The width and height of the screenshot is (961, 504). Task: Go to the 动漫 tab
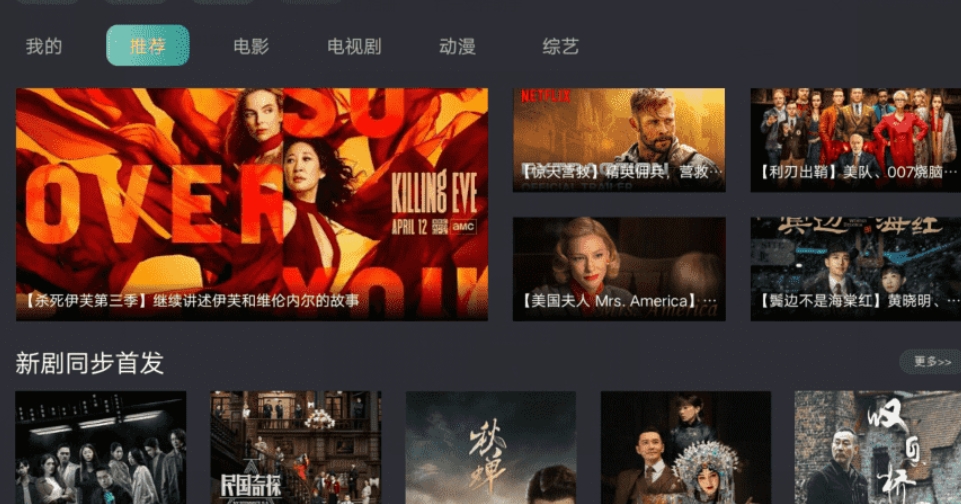457,46
